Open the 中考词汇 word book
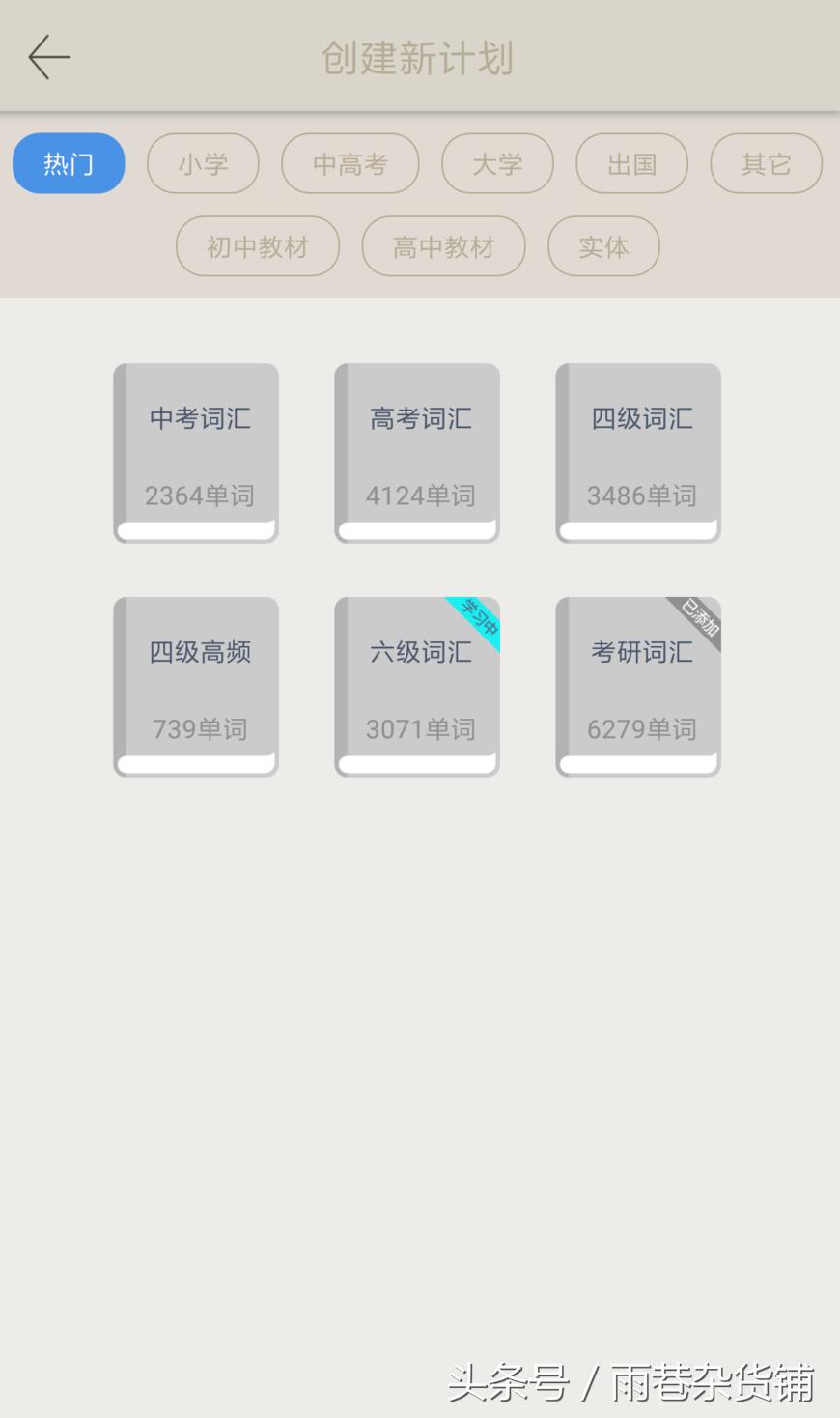 195,452
